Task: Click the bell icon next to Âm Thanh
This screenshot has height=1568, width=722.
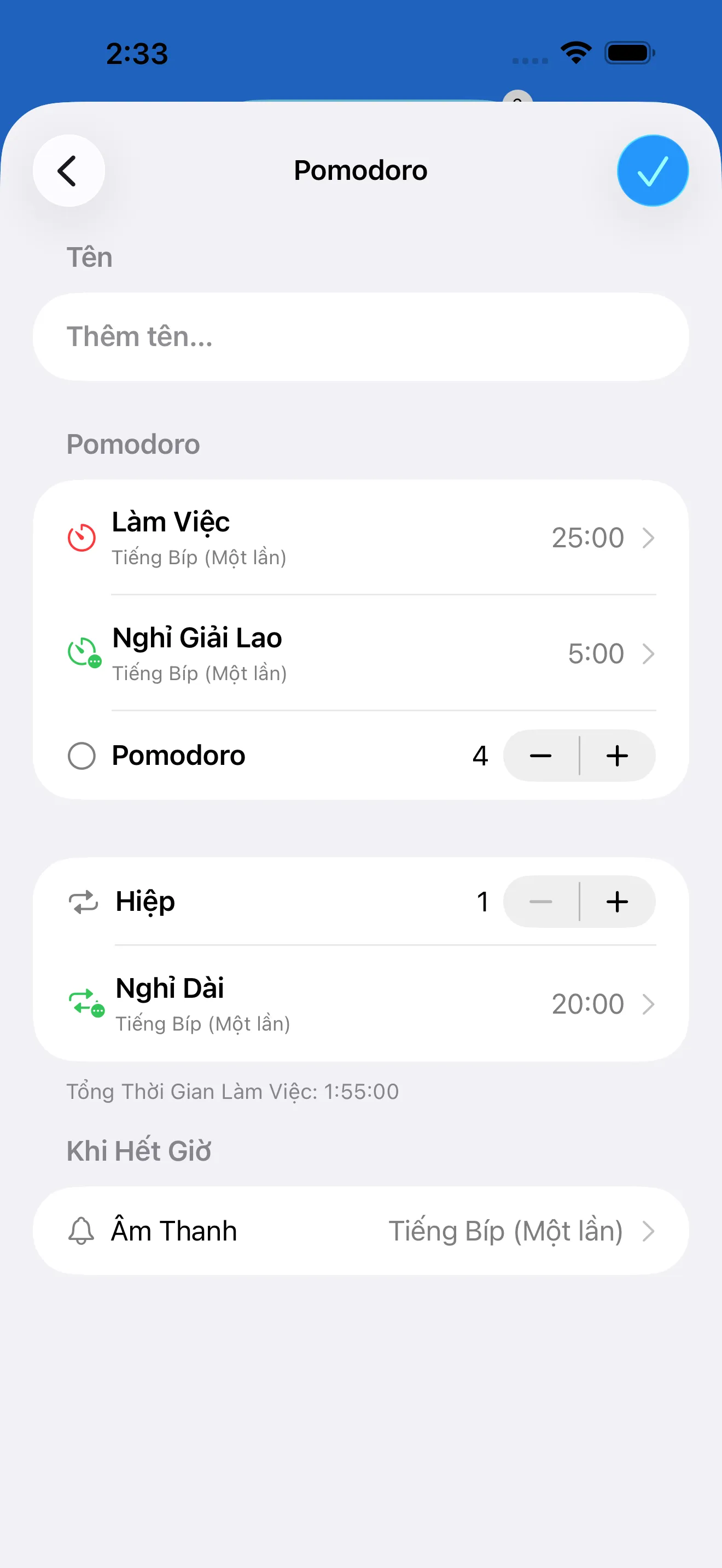Action: coord(81,1230)
